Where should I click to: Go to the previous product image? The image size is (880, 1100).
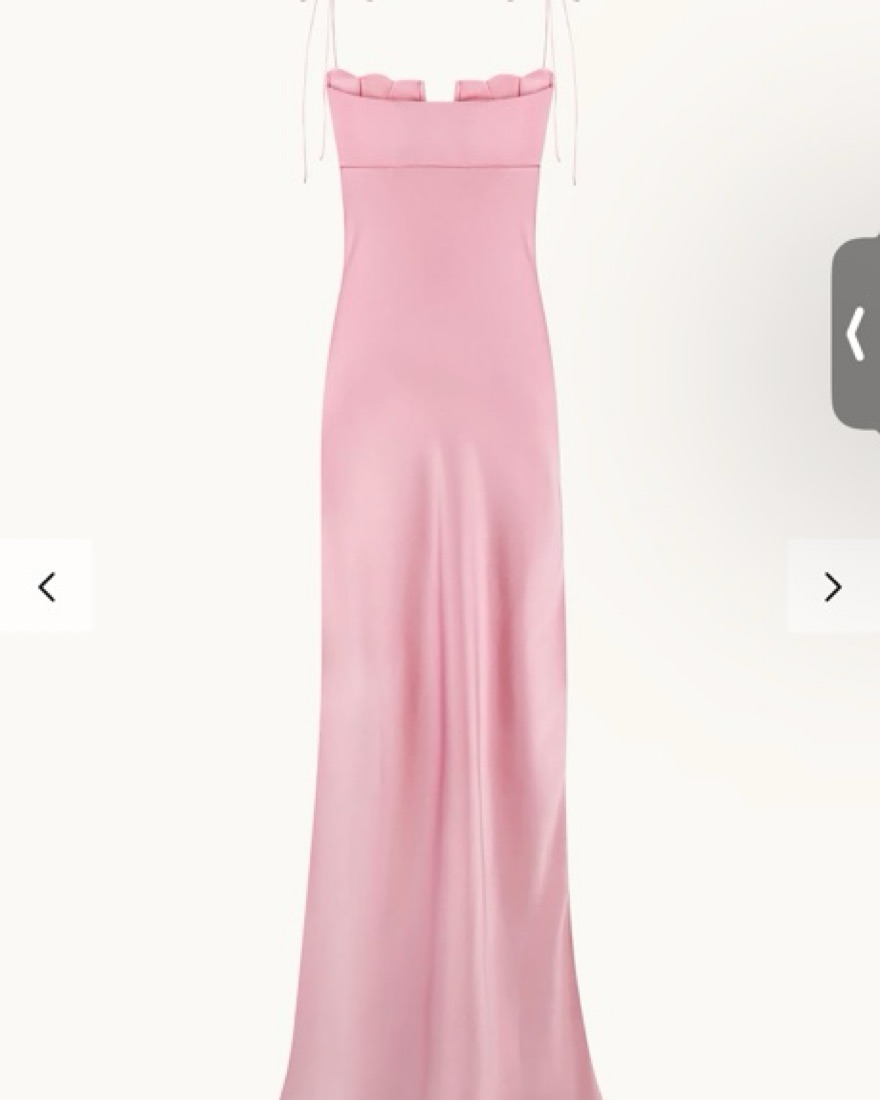coord(46,587)
